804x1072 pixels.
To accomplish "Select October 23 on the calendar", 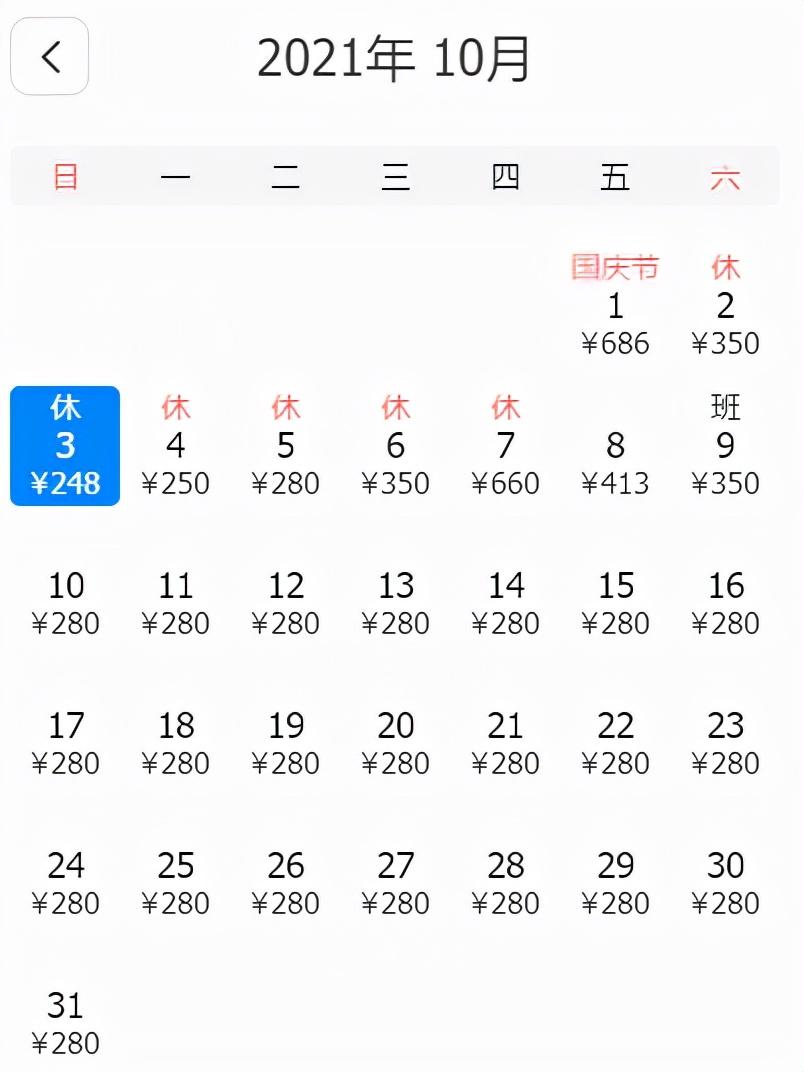I will [725, 743].
